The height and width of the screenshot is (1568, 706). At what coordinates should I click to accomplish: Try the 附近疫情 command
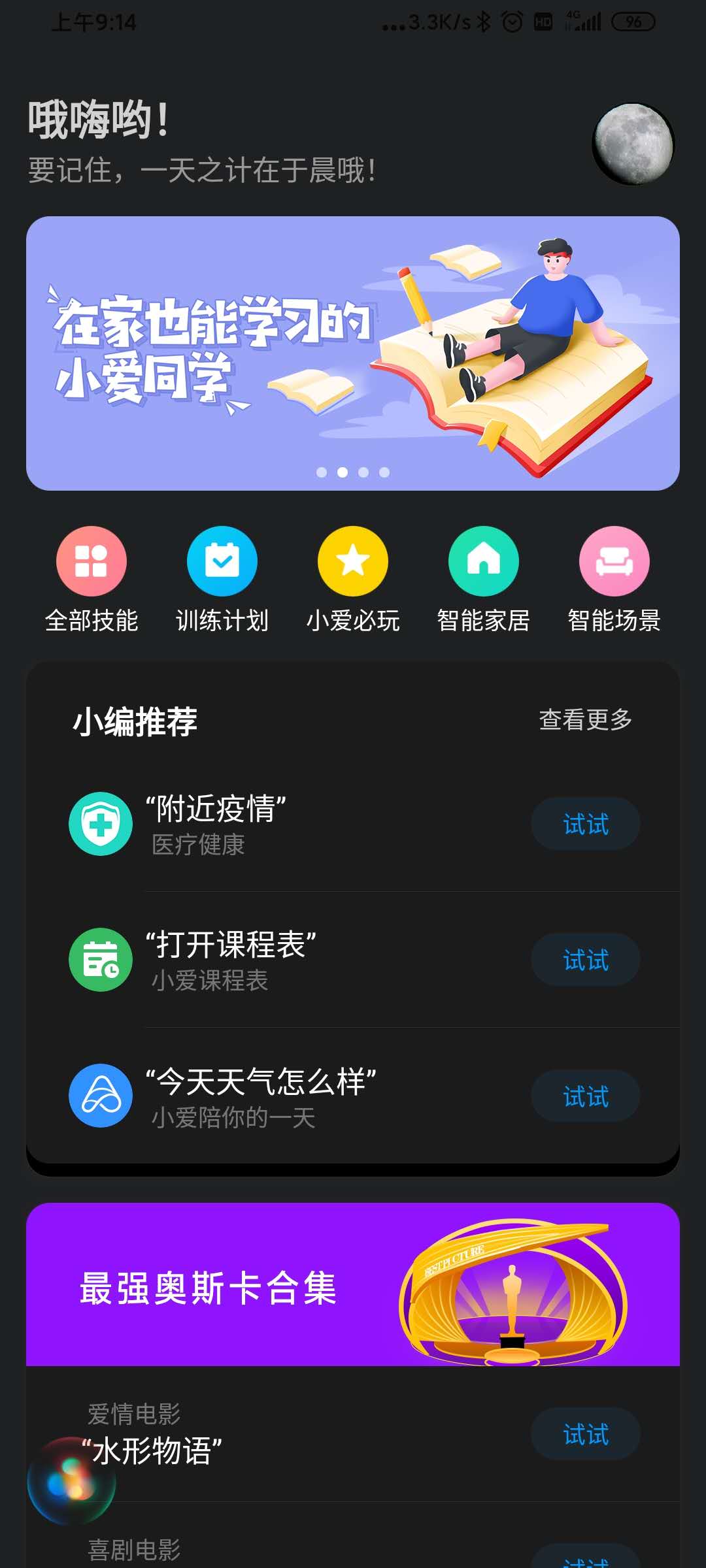click(x=585, y=824)
